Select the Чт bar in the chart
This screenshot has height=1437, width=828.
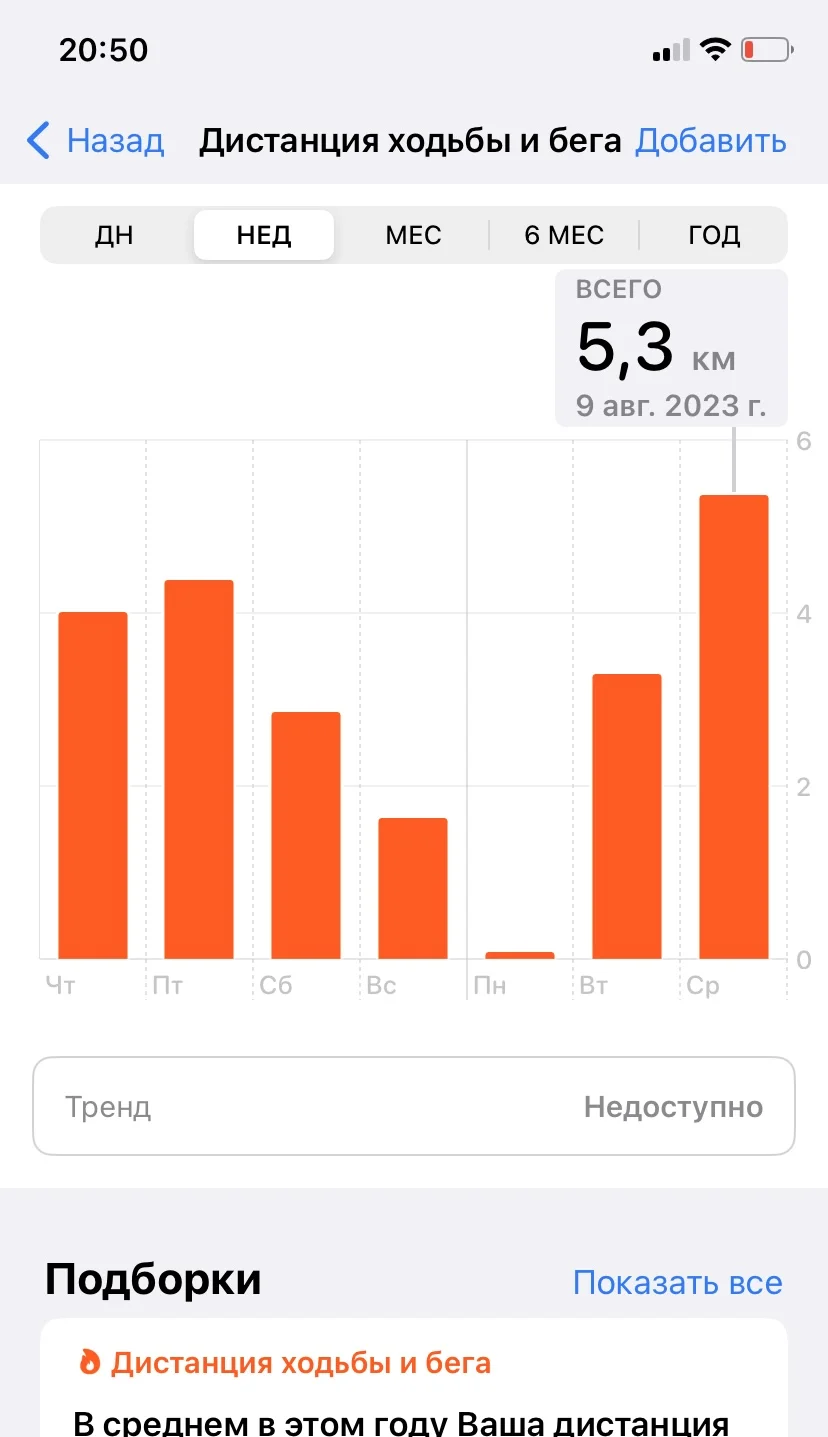pos(93,785)
